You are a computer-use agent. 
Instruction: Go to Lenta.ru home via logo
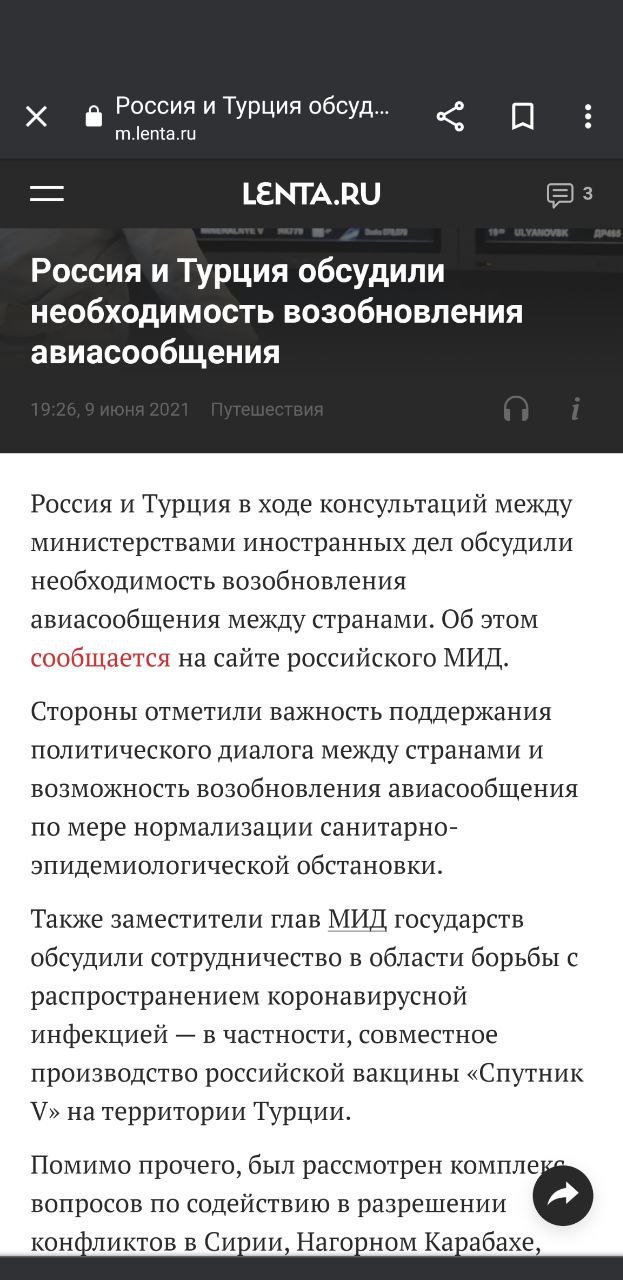click(311, 194)
